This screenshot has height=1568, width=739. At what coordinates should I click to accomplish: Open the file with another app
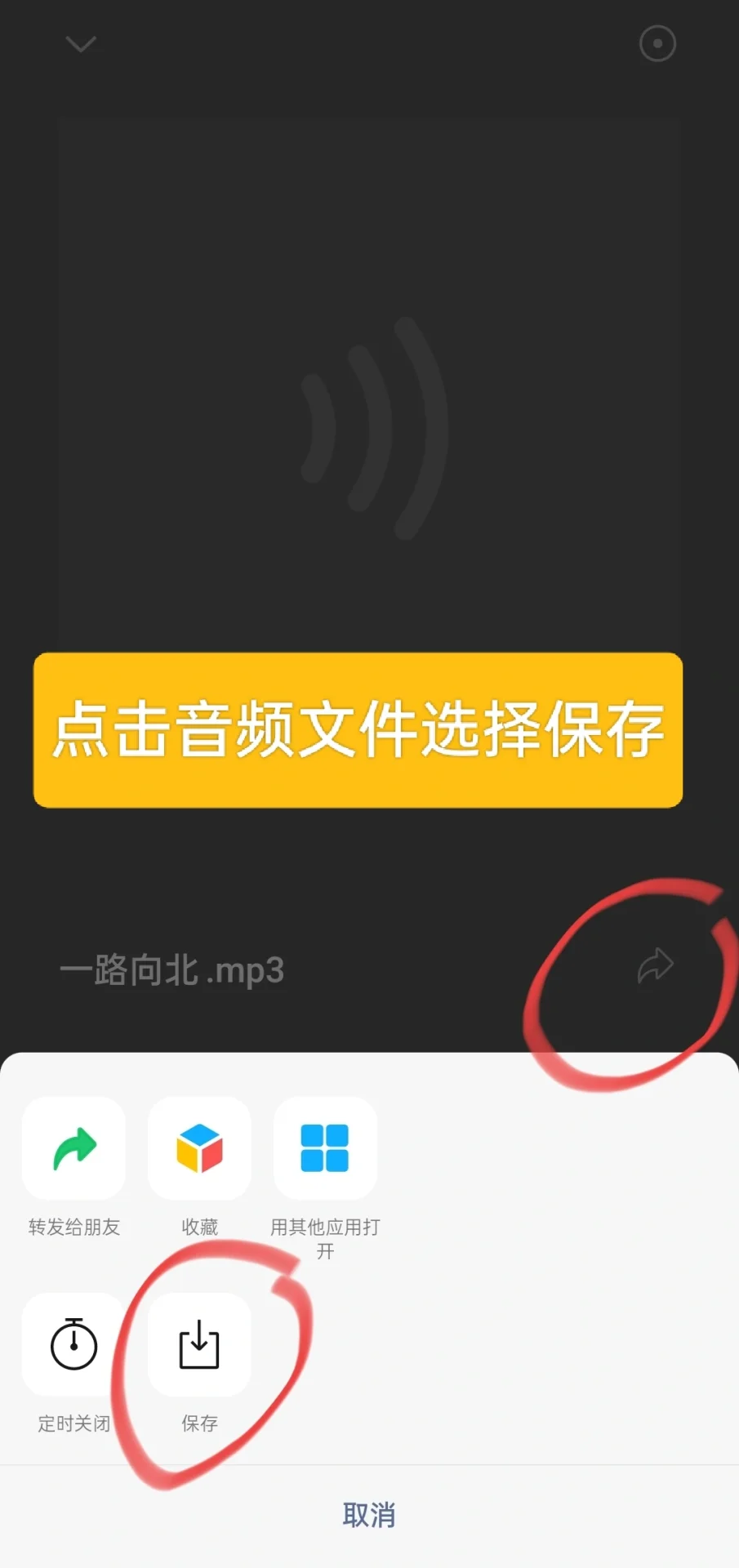(x=325, y=1148)
